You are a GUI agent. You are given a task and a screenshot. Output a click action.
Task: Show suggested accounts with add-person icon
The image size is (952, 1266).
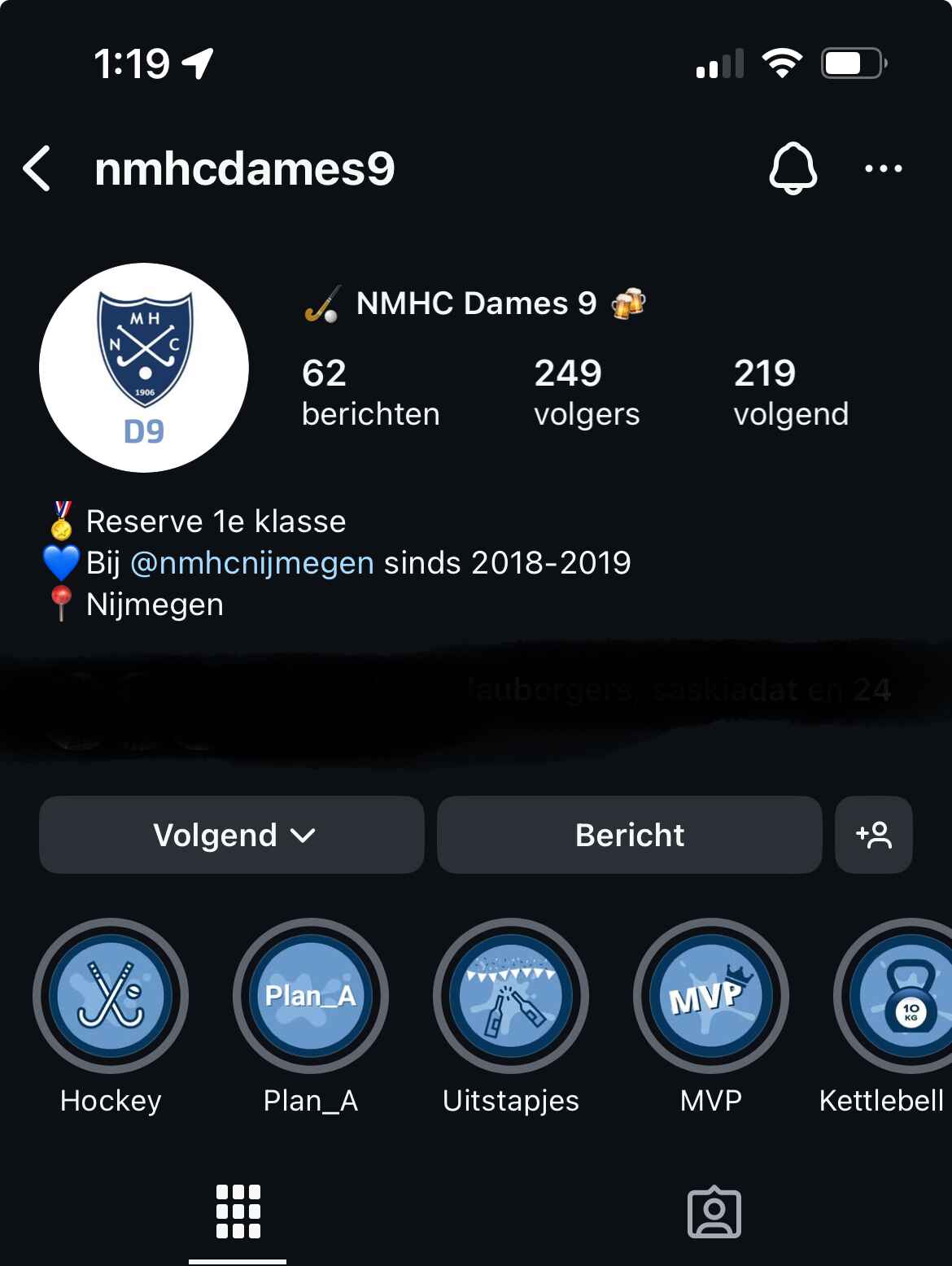tap(873, 835)
